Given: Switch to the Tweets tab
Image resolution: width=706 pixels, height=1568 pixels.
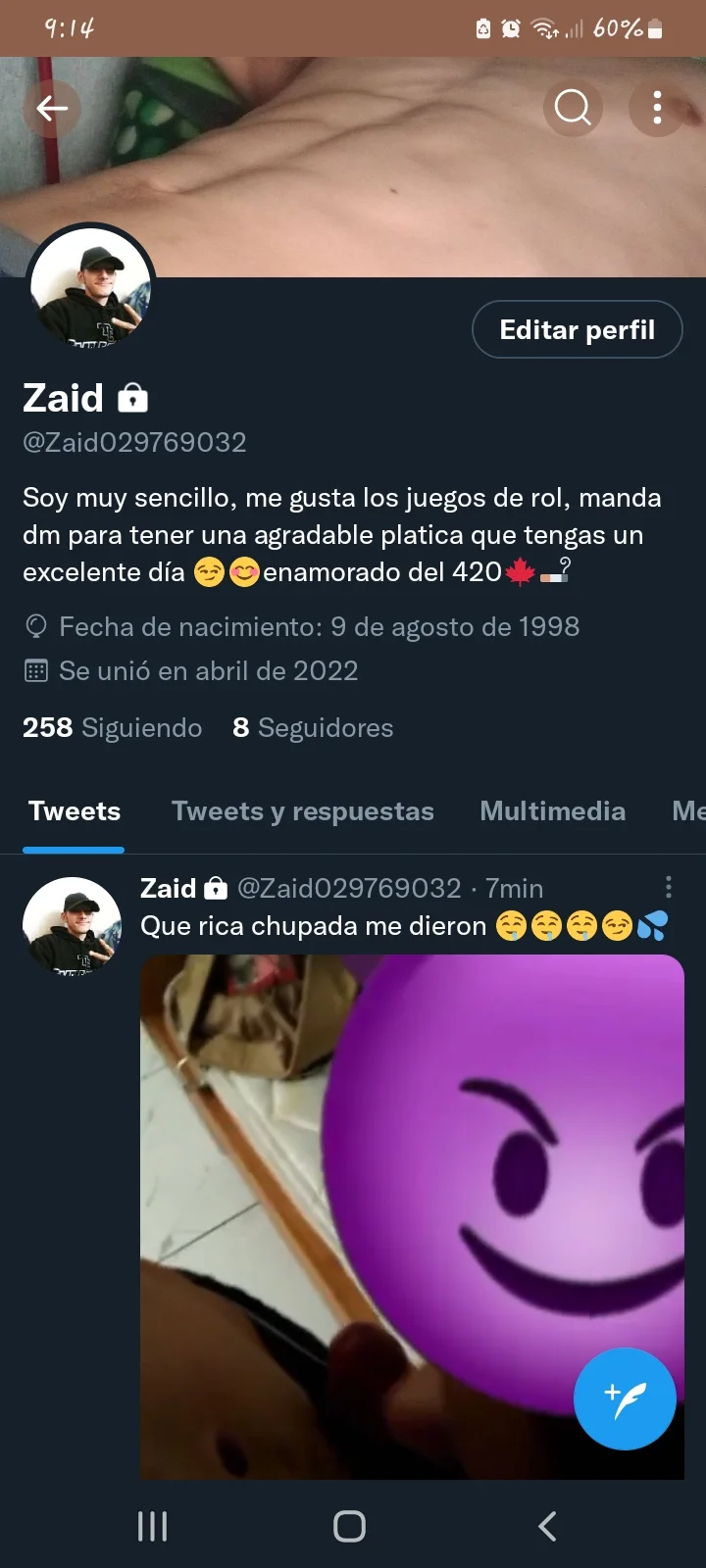Looking at the screenshot, I should (75, 811).
